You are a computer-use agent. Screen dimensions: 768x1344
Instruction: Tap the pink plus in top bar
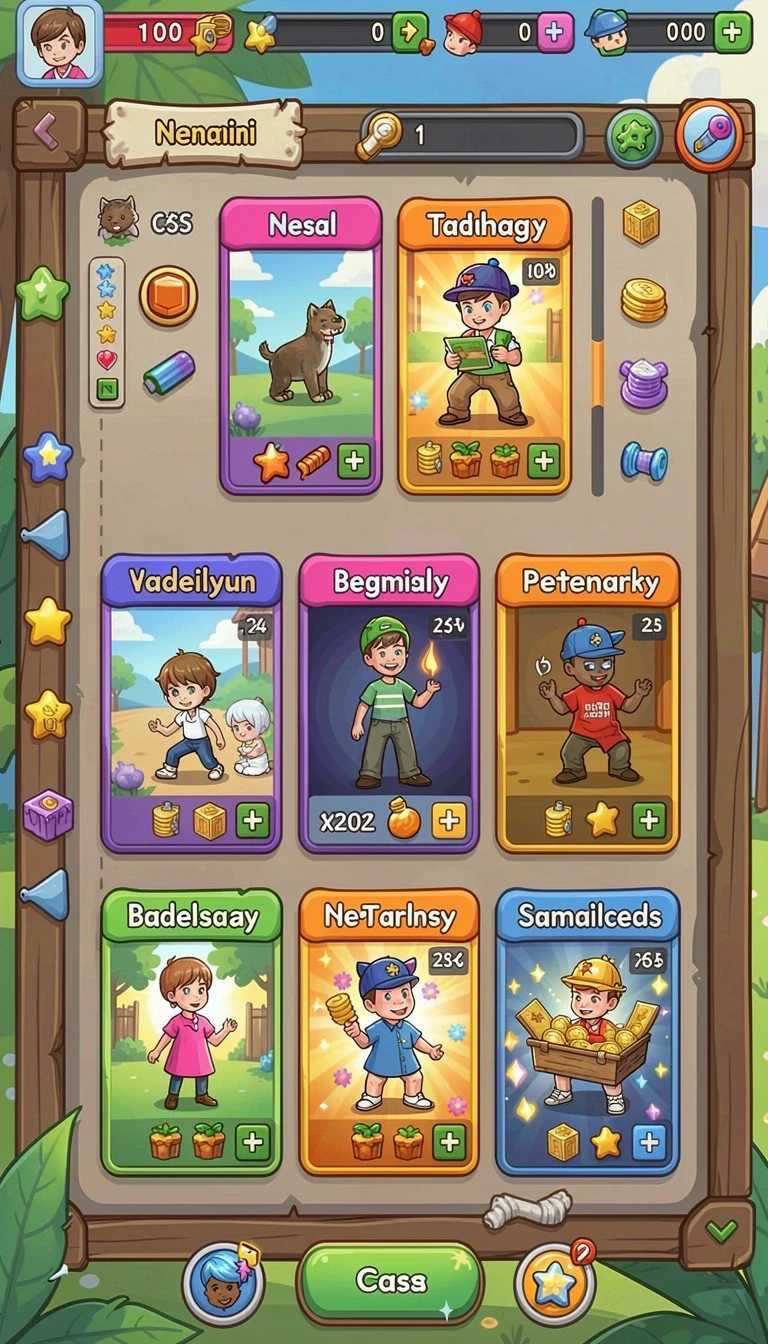pyautogui.click(x=555, y=32)
